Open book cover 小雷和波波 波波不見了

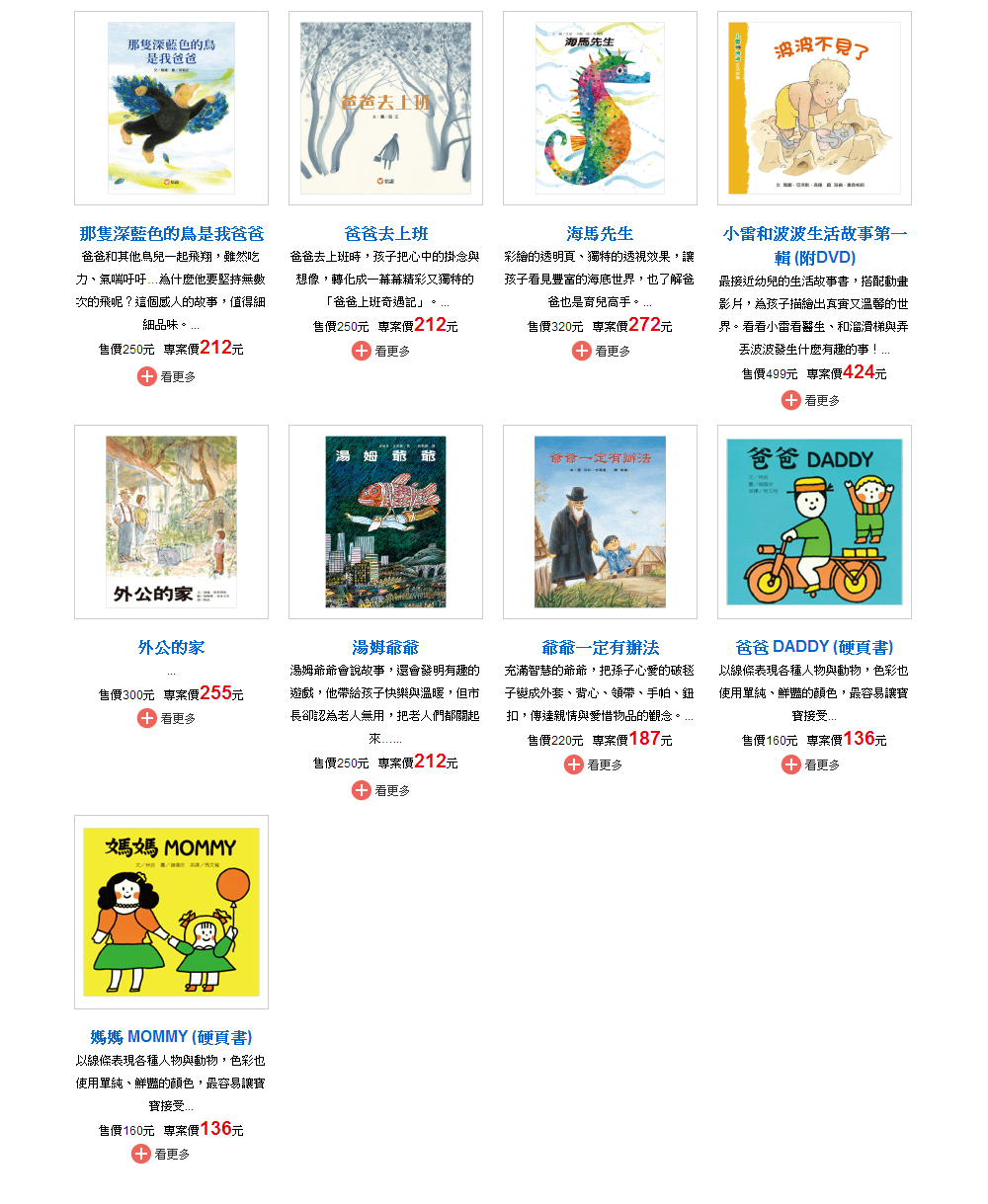coord(814,109)
